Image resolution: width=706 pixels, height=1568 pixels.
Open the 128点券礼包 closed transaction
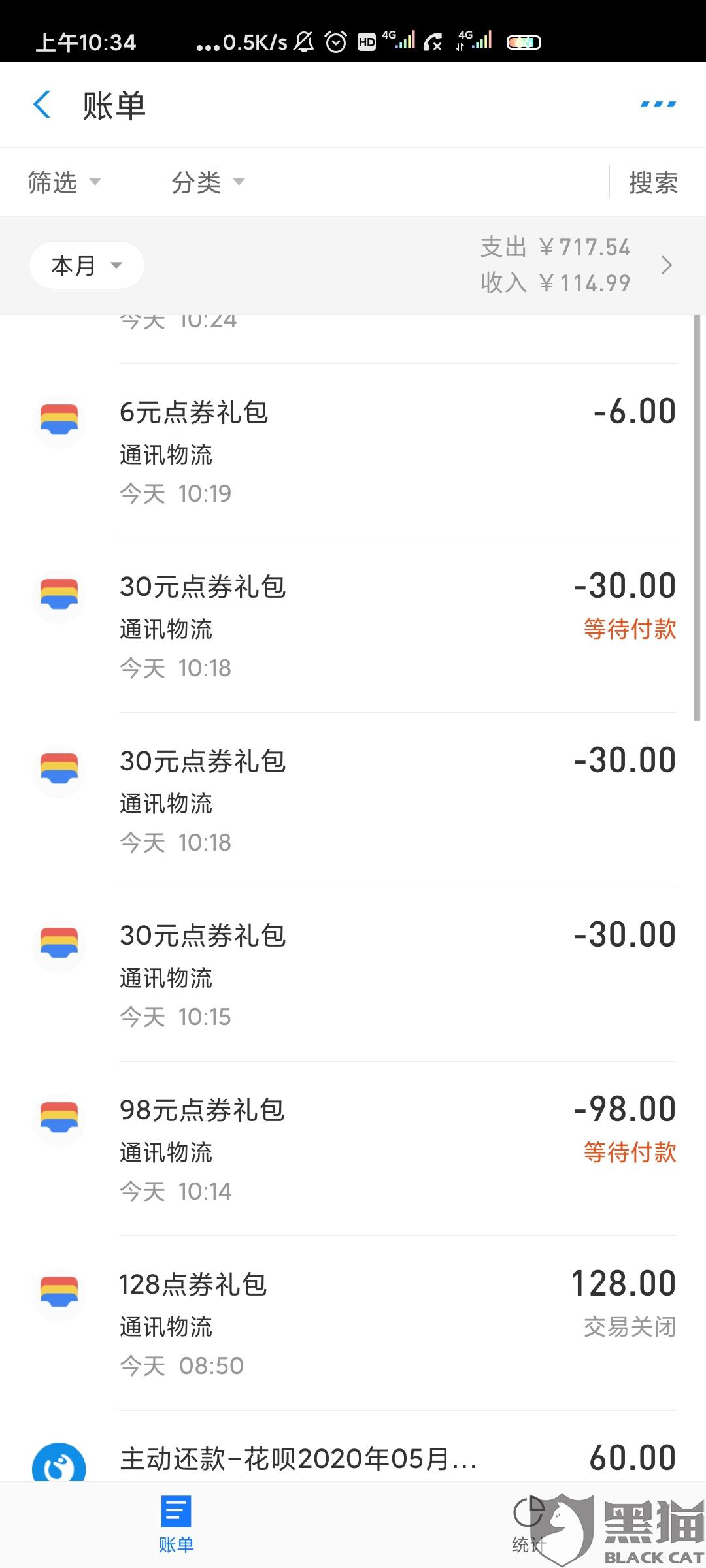tap(353, 1324)
